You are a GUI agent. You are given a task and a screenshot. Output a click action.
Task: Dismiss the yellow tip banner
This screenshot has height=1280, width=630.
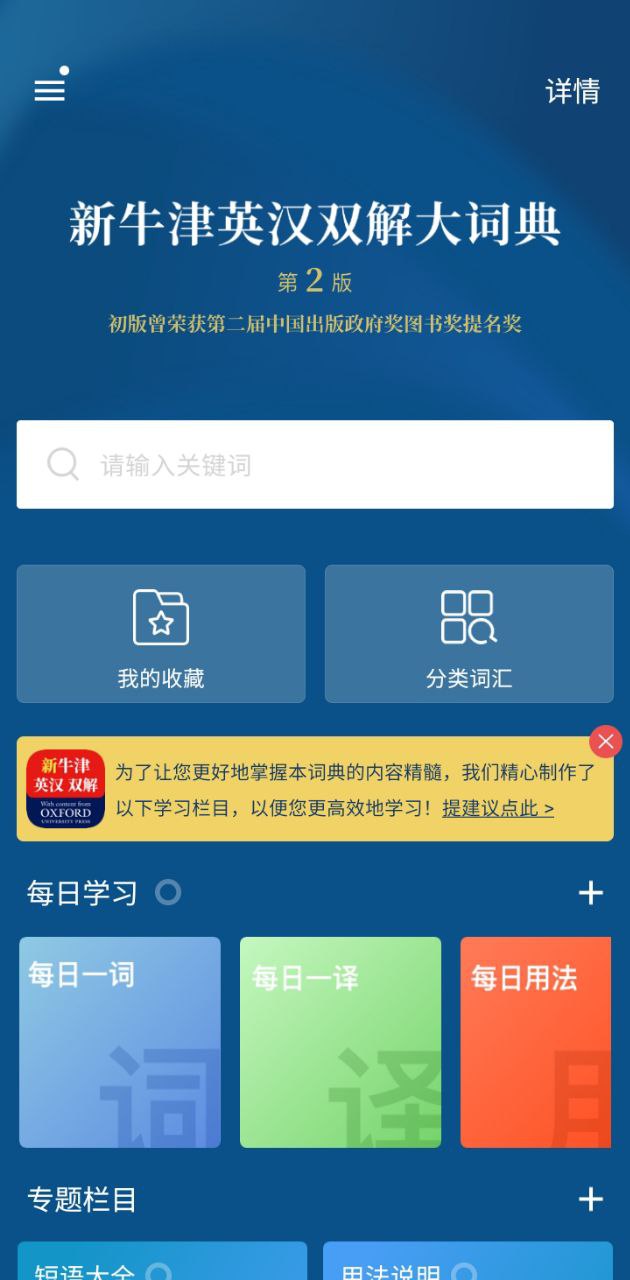[605, 742]
